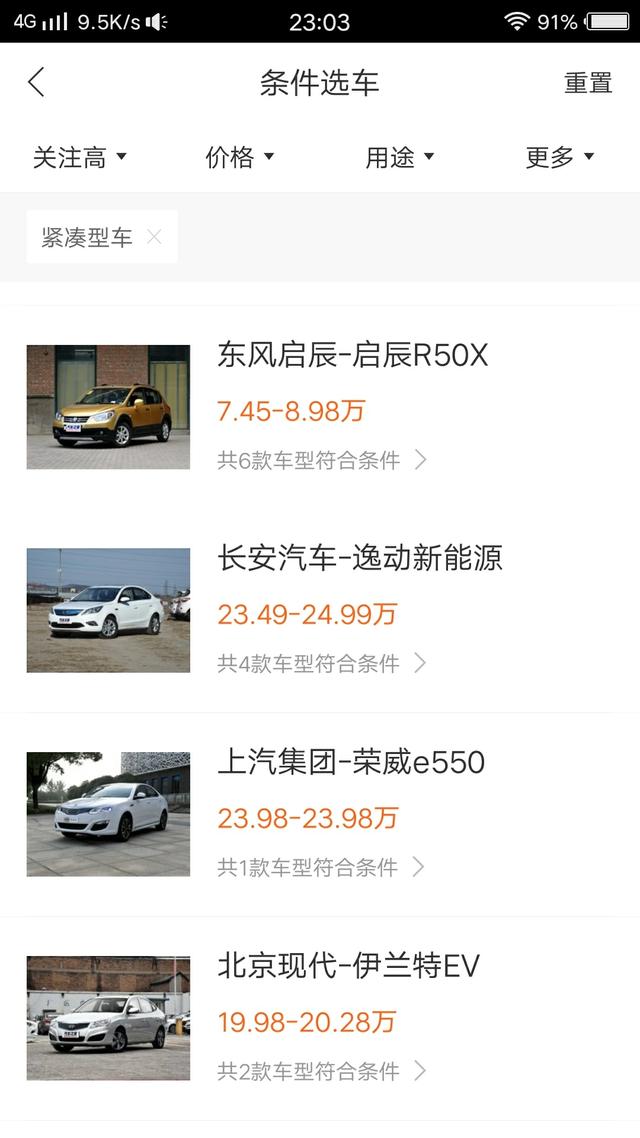This screenshot has width=640, height=1138.
Task: Open the 关注高 sort dropdown
Action: point(80,157)
